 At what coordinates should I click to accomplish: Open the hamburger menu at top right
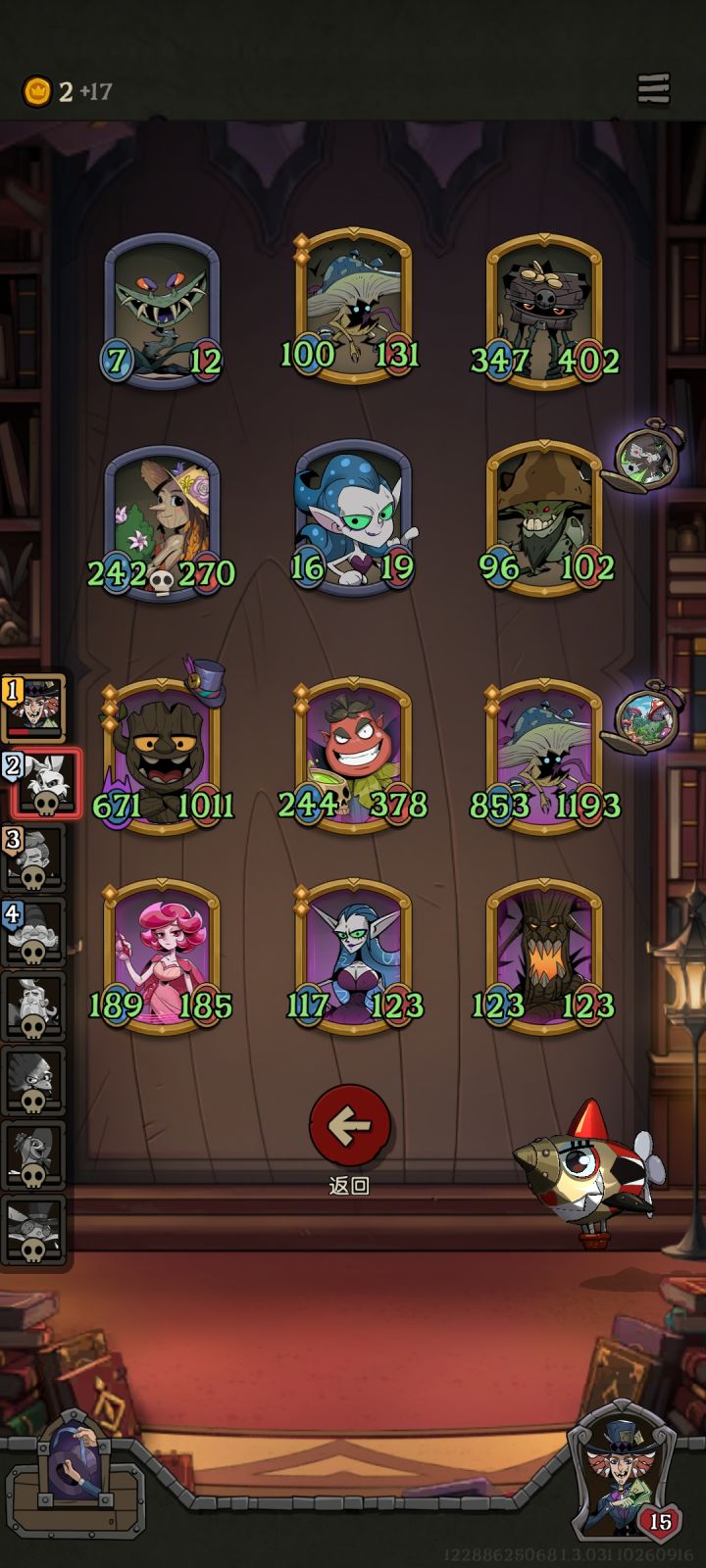click(654, 89)
